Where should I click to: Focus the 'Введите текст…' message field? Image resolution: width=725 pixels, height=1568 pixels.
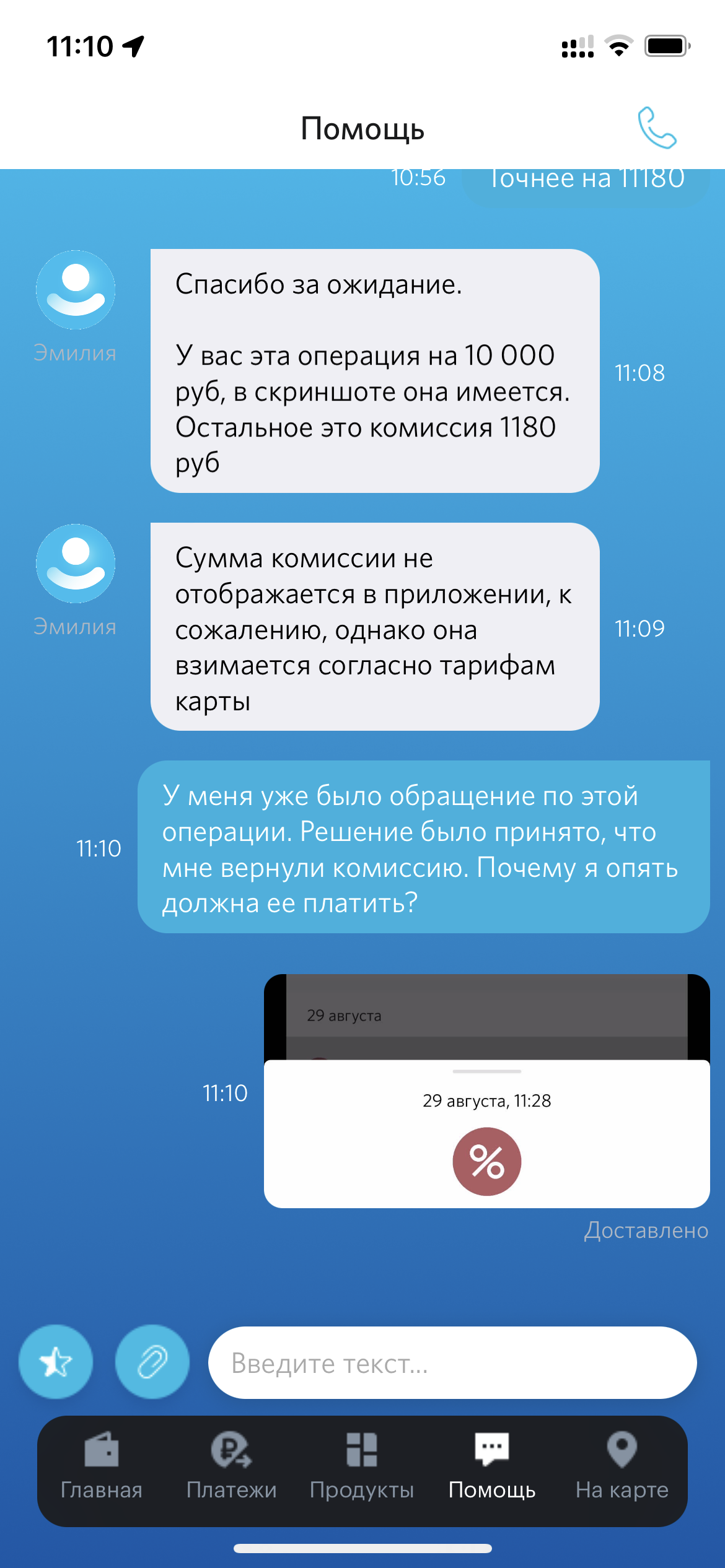pyautogui.click(x=452, y=1362)
